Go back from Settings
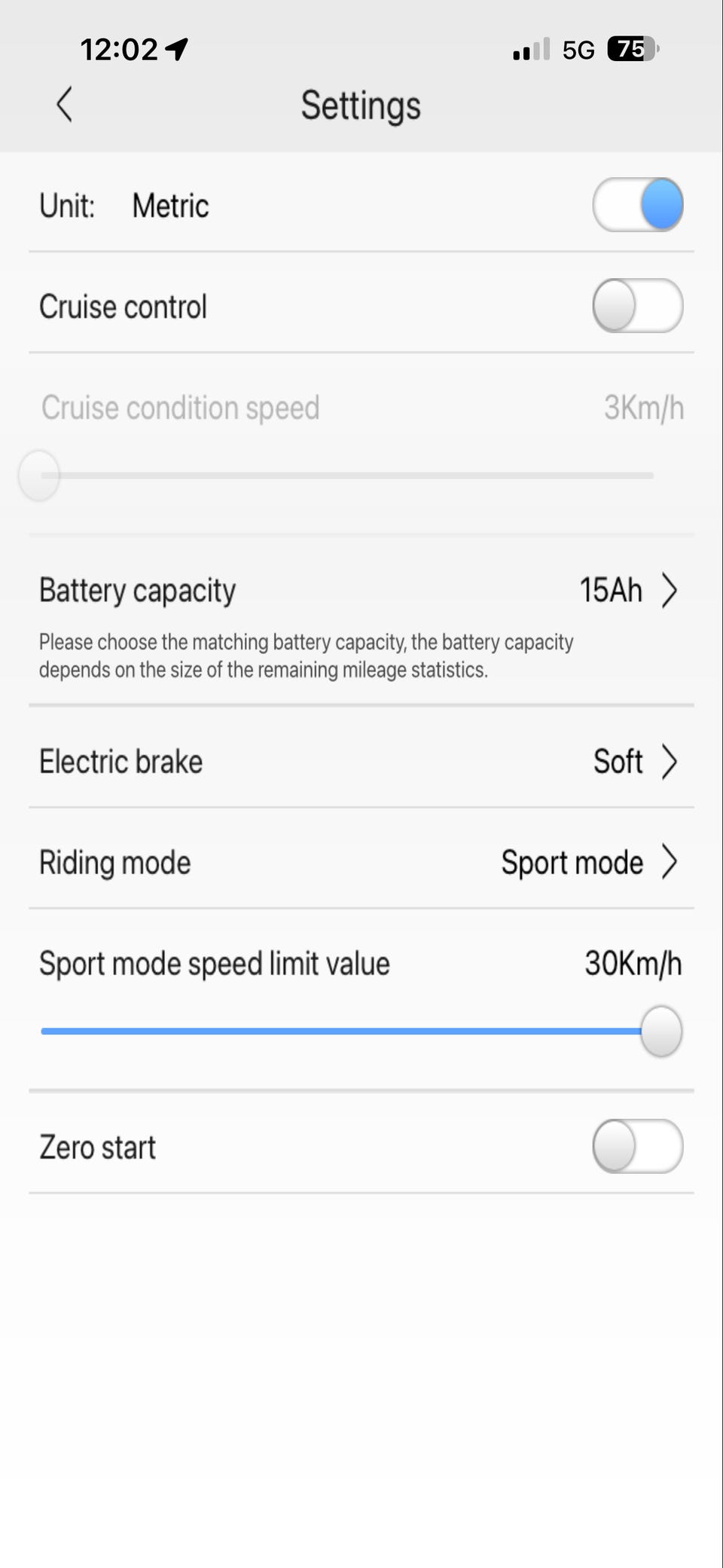The image size is (723, 1568). coord(65,104)
